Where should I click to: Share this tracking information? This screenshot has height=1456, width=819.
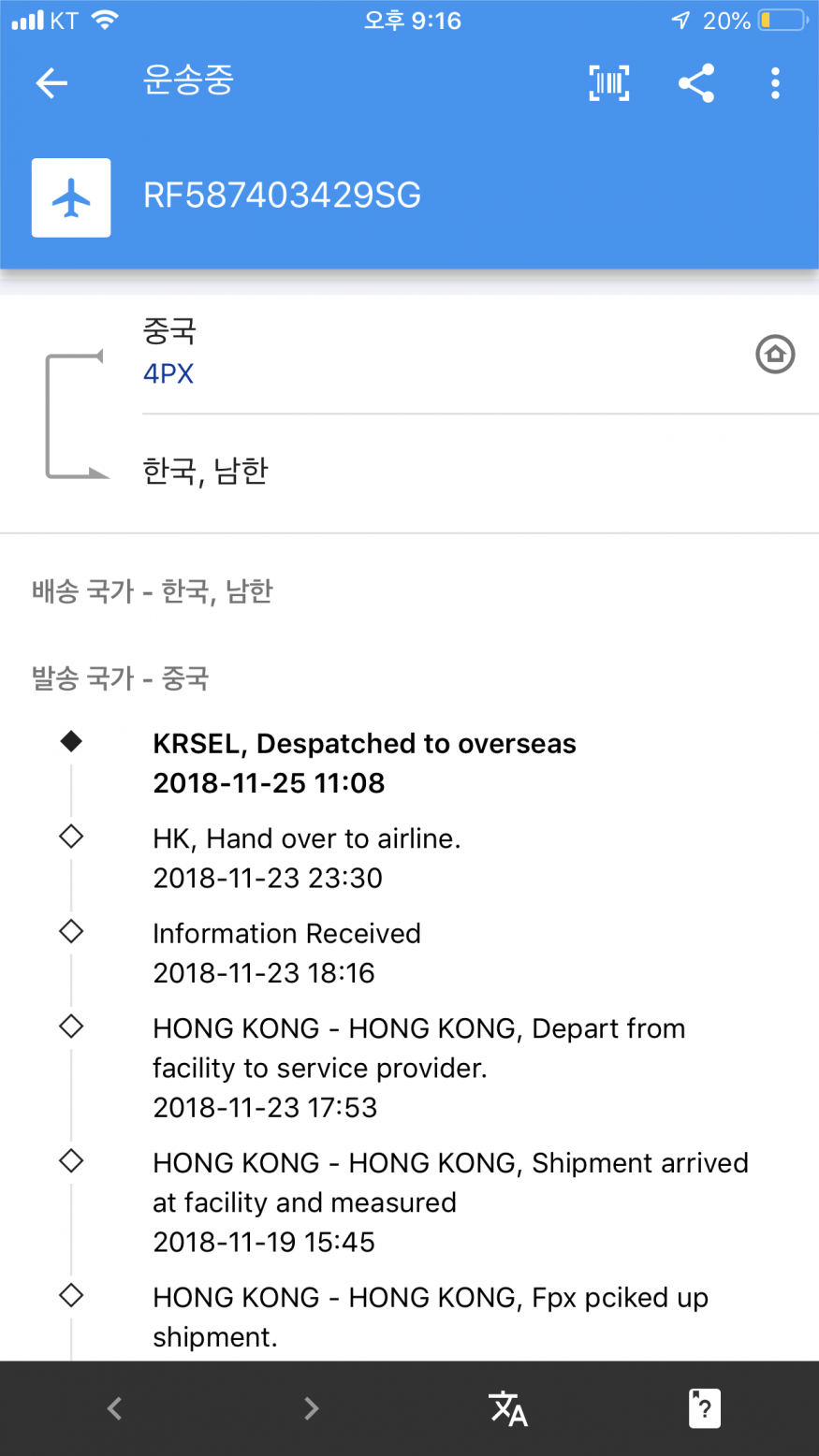click(696, 83)
